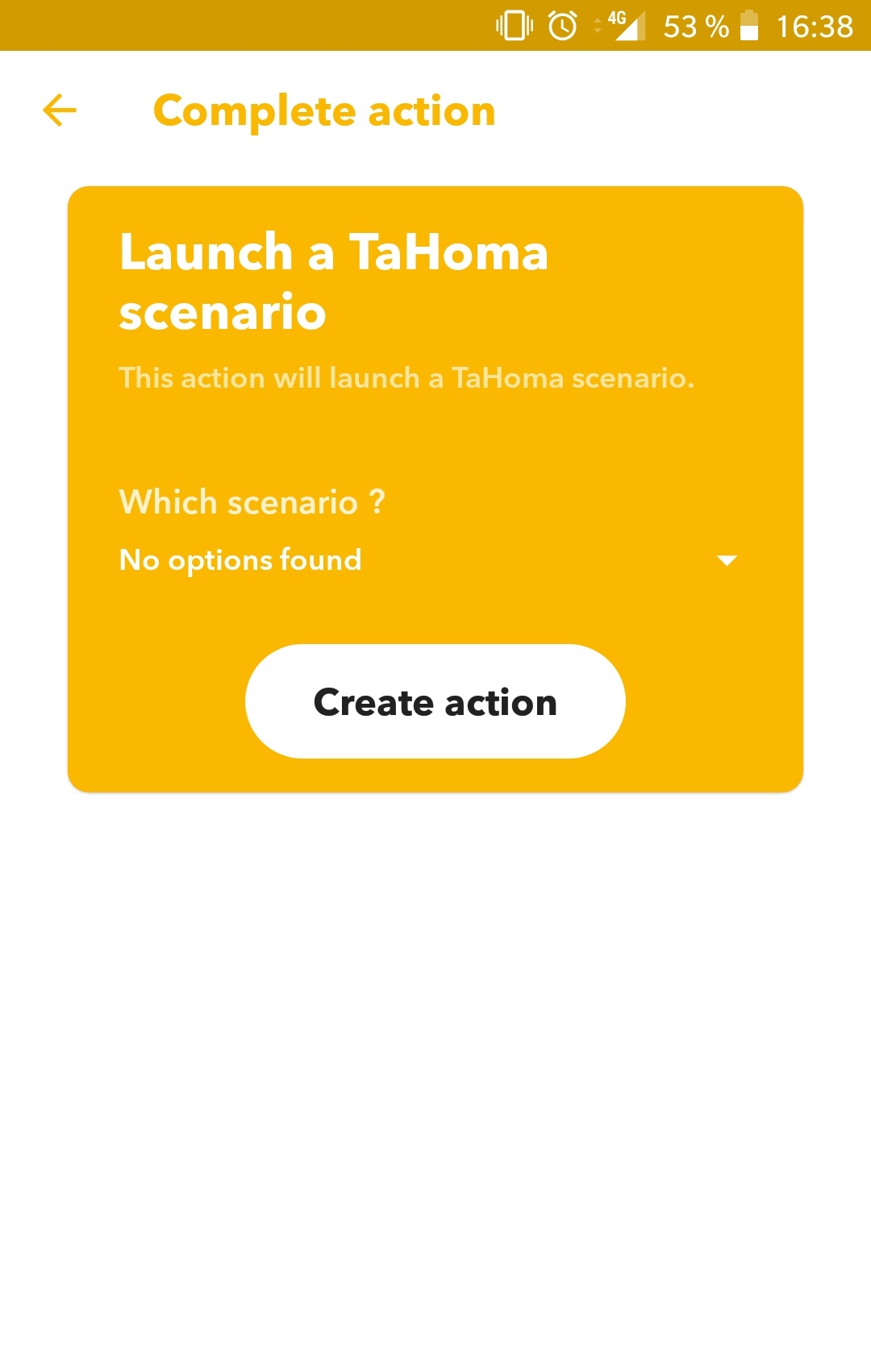Tap the Create action button
The height and width of the screenshot is (1372, 871).
[435, 701]
